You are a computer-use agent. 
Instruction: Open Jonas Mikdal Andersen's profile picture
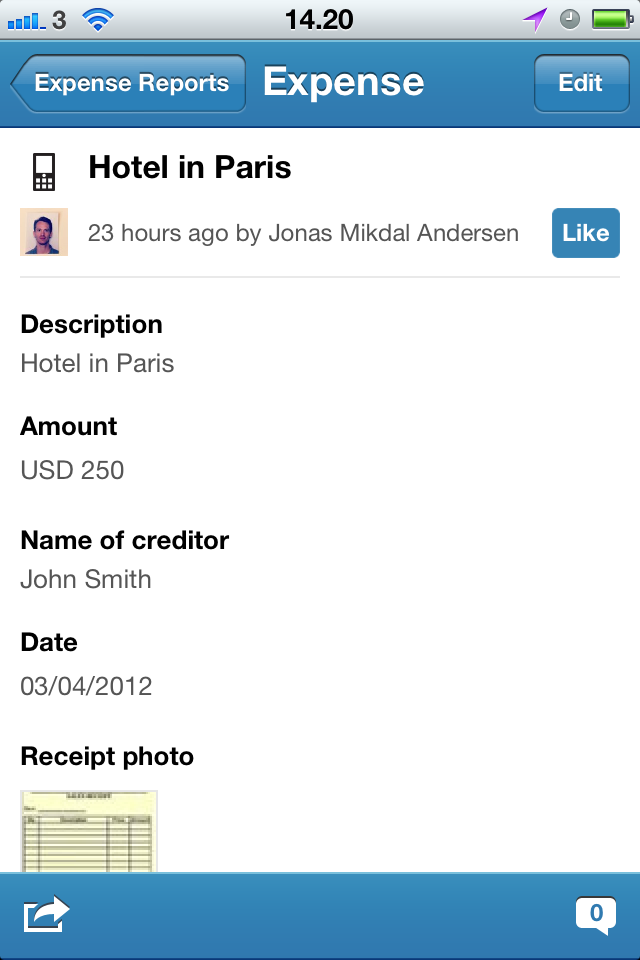coord(44,232)
